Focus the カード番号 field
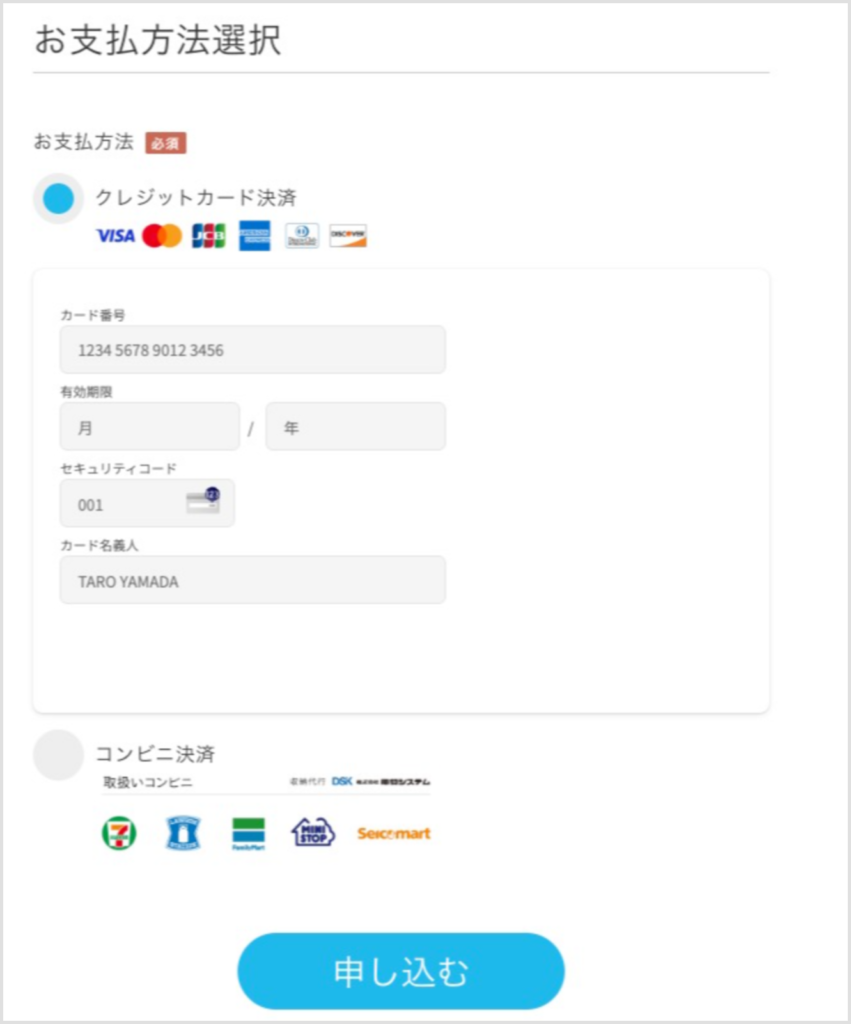 coord(252,350)
